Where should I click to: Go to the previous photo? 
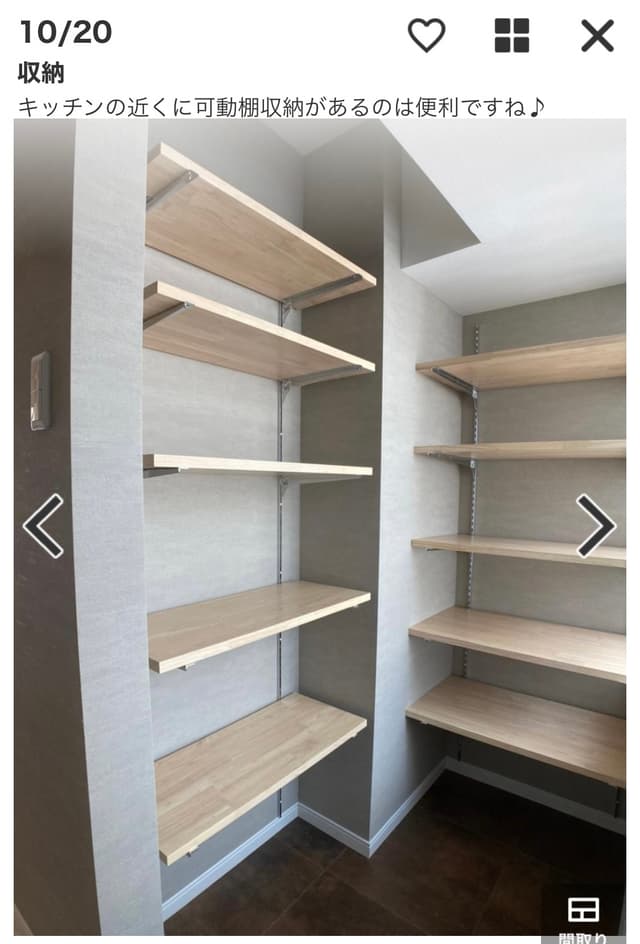click(43, 525)
